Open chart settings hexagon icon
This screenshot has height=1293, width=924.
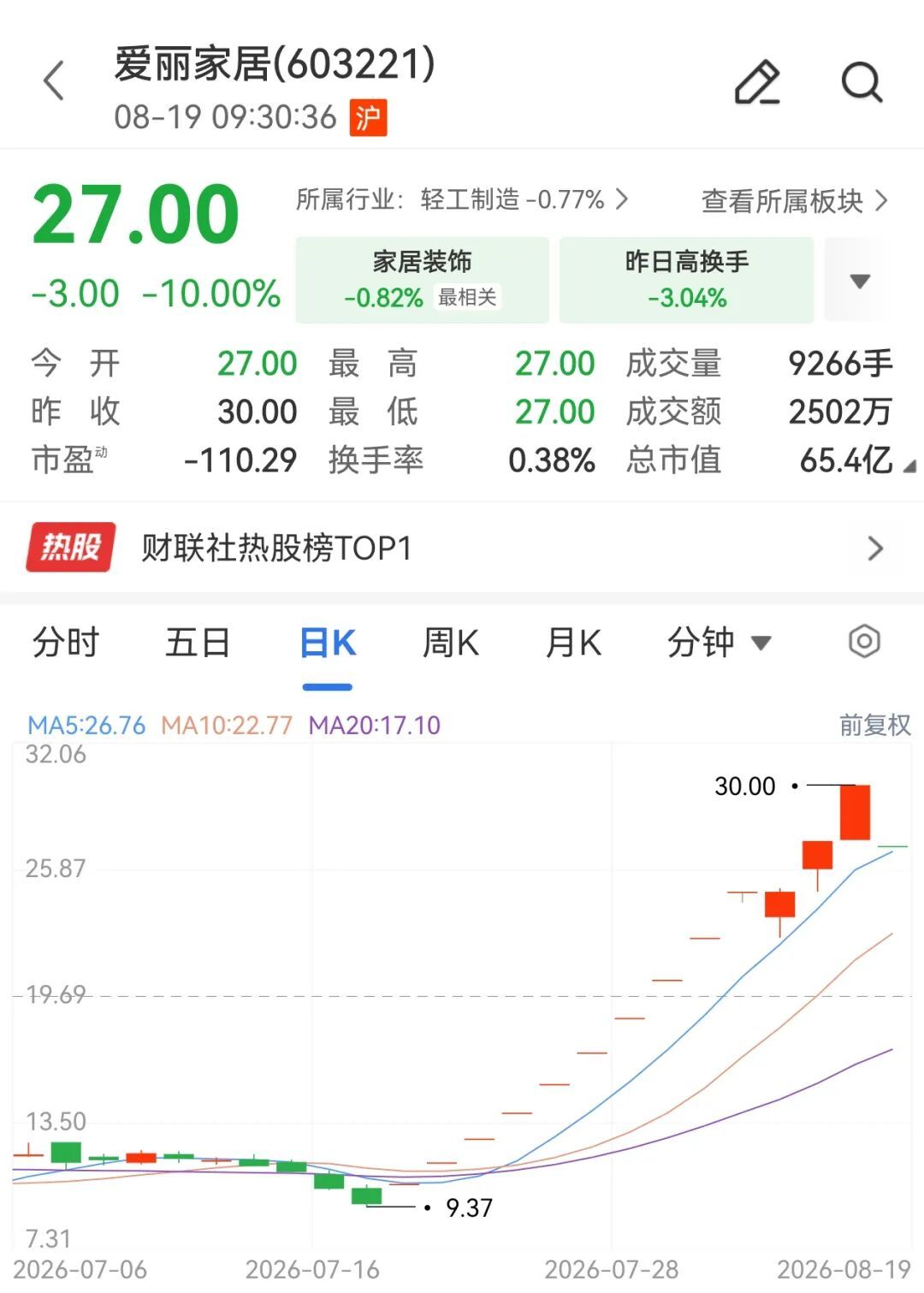[x=864, y=642]
